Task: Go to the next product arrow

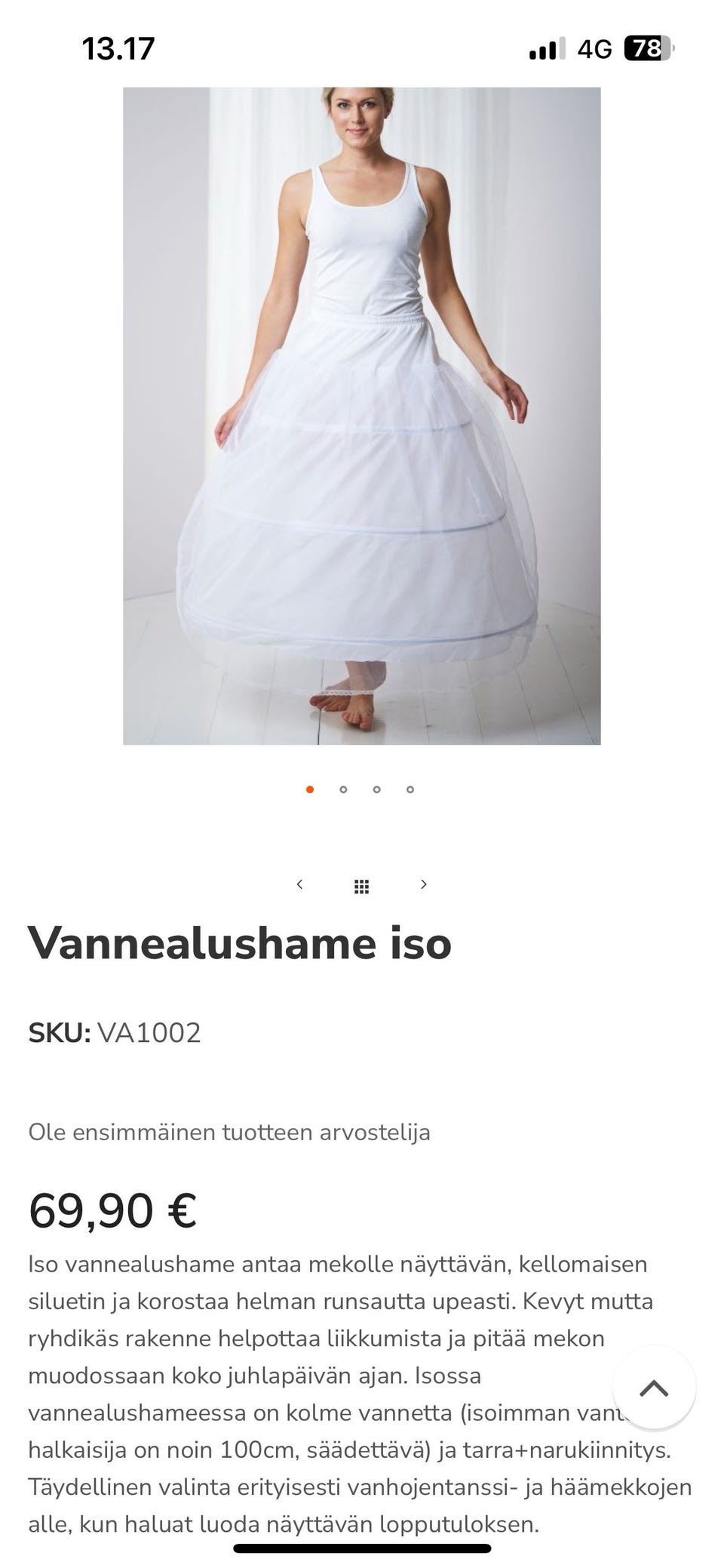Action: click(424, 884)
